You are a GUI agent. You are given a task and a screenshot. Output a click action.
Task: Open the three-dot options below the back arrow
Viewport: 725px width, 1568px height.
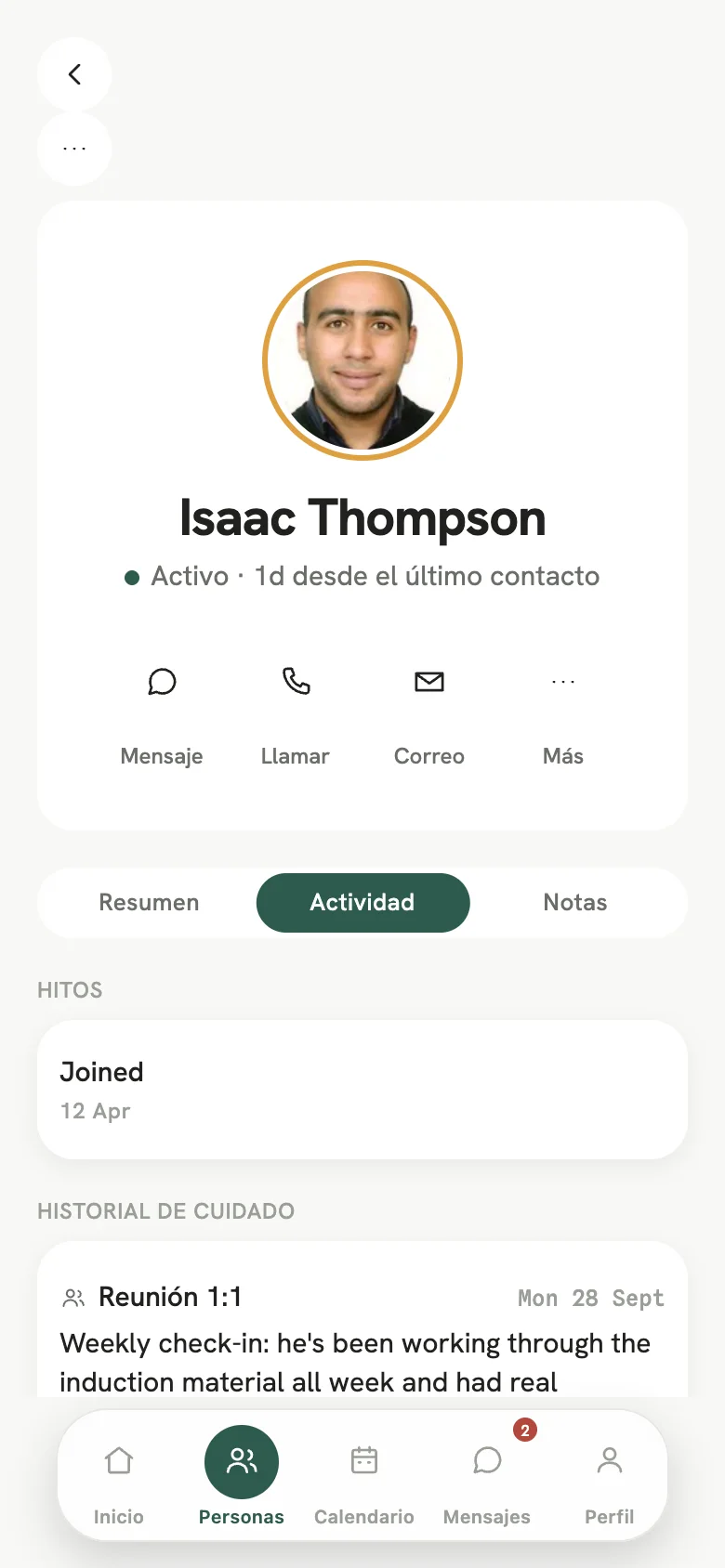point(74,149)
